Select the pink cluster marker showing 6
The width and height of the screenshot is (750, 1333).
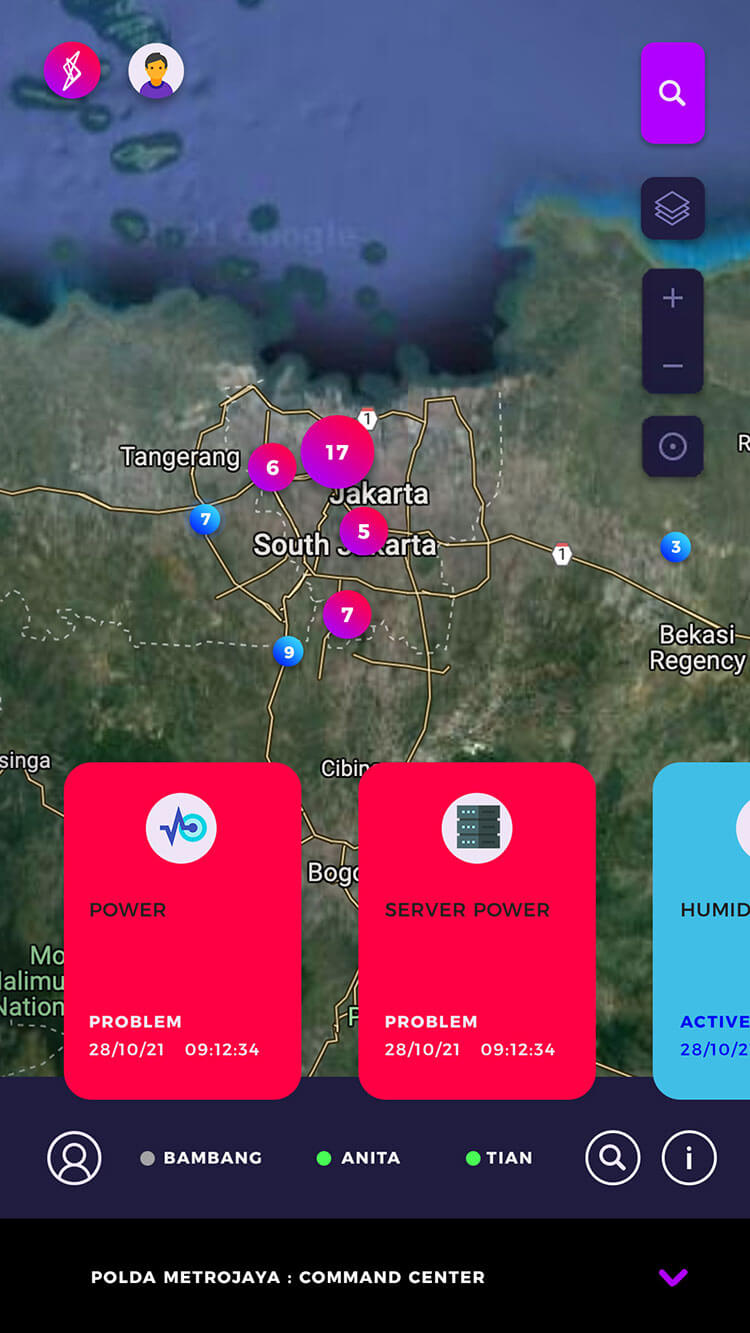pos(272,467)
